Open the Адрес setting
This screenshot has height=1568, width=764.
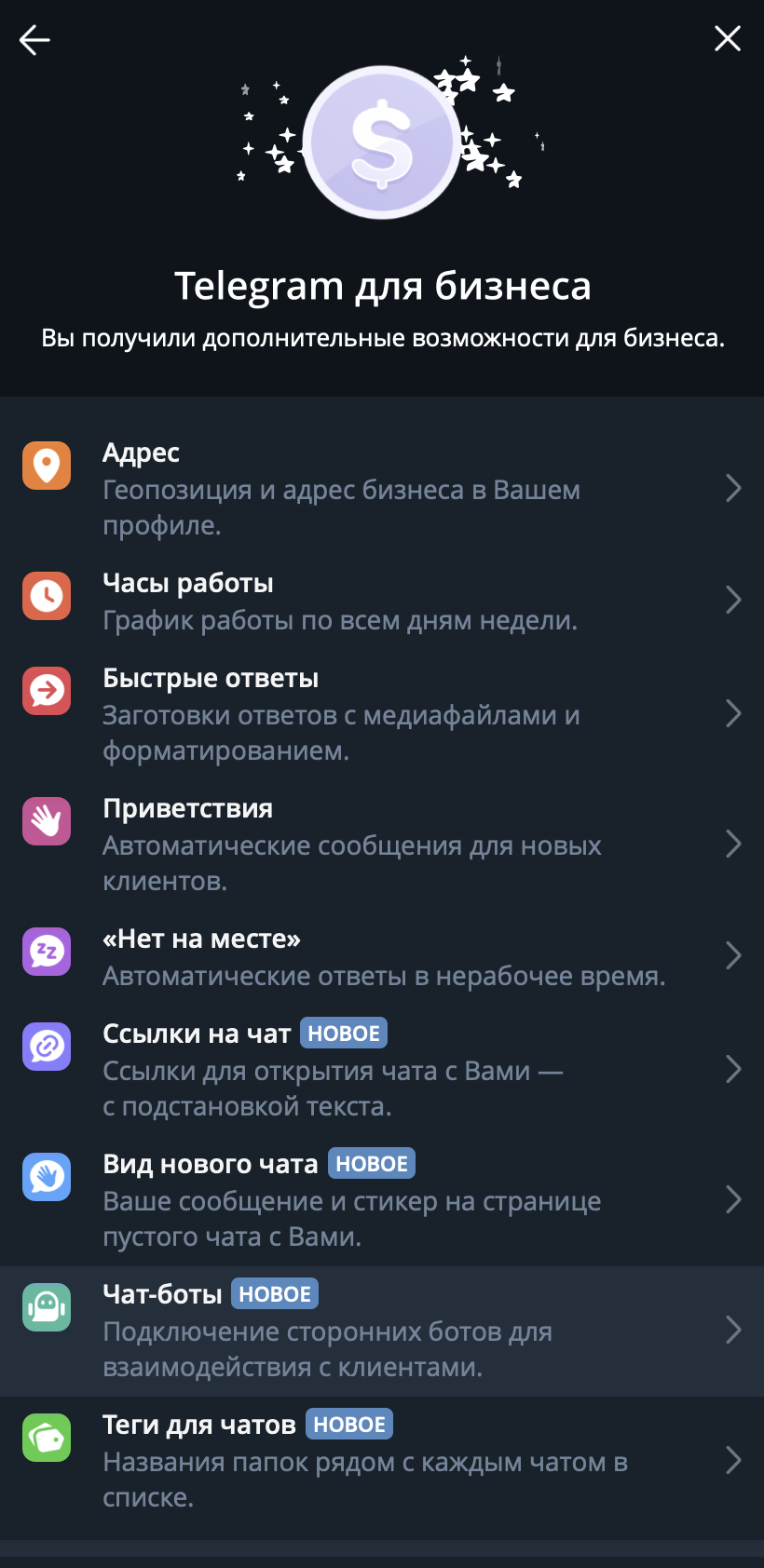pos(382,489)
